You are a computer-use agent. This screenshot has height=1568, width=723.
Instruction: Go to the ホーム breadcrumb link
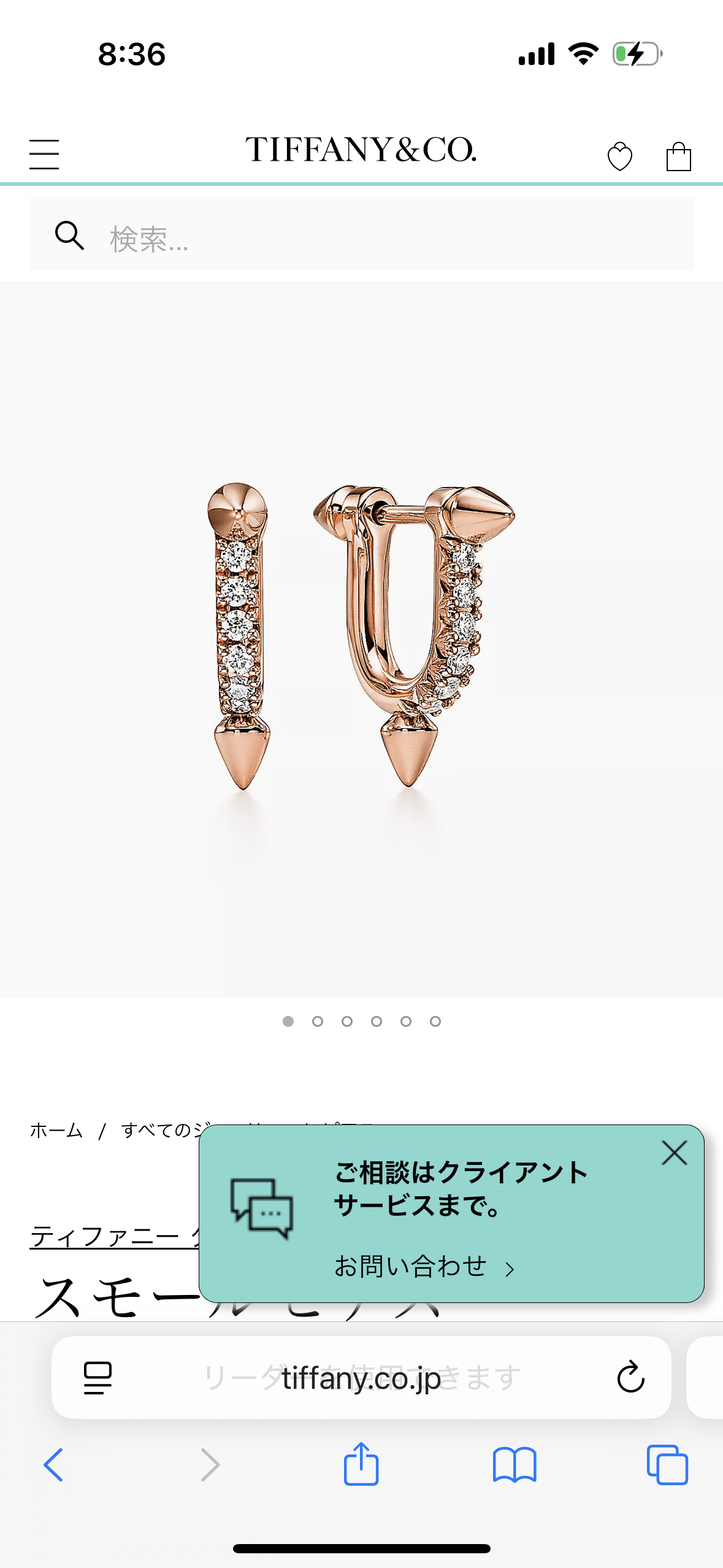click(56, 1130)
